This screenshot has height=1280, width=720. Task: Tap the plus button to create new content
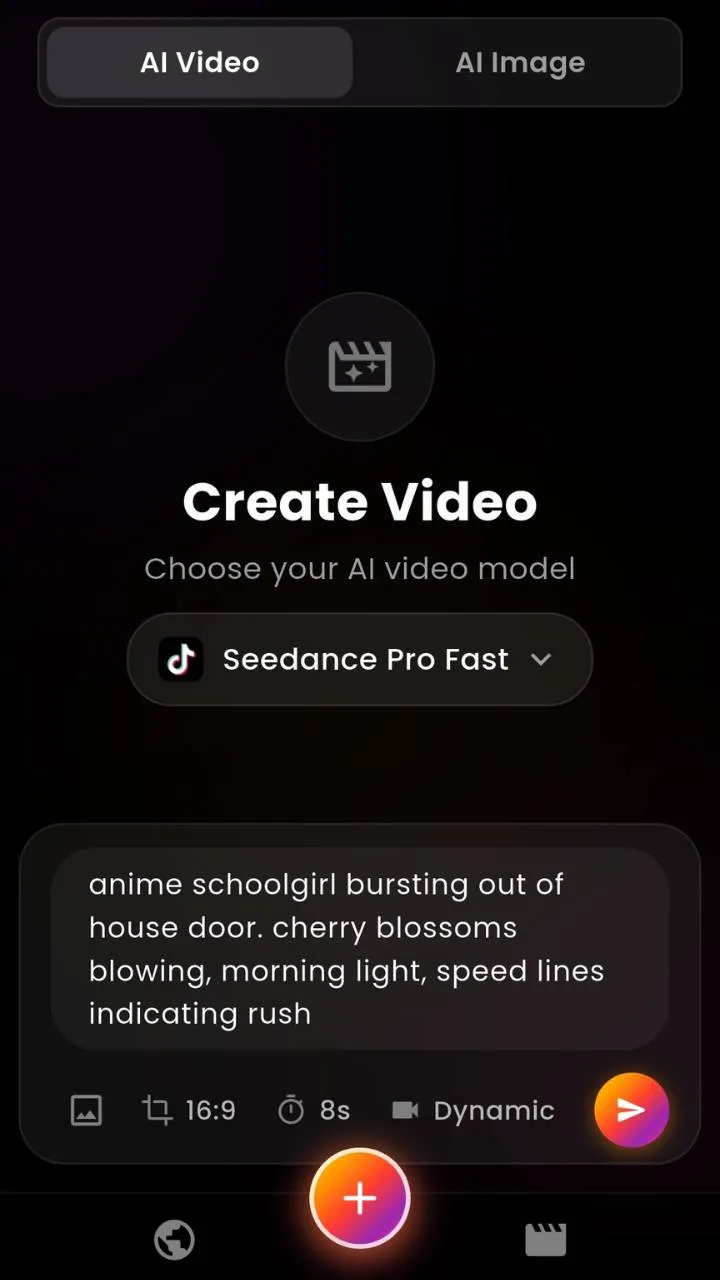click(x=360, y=1197)
